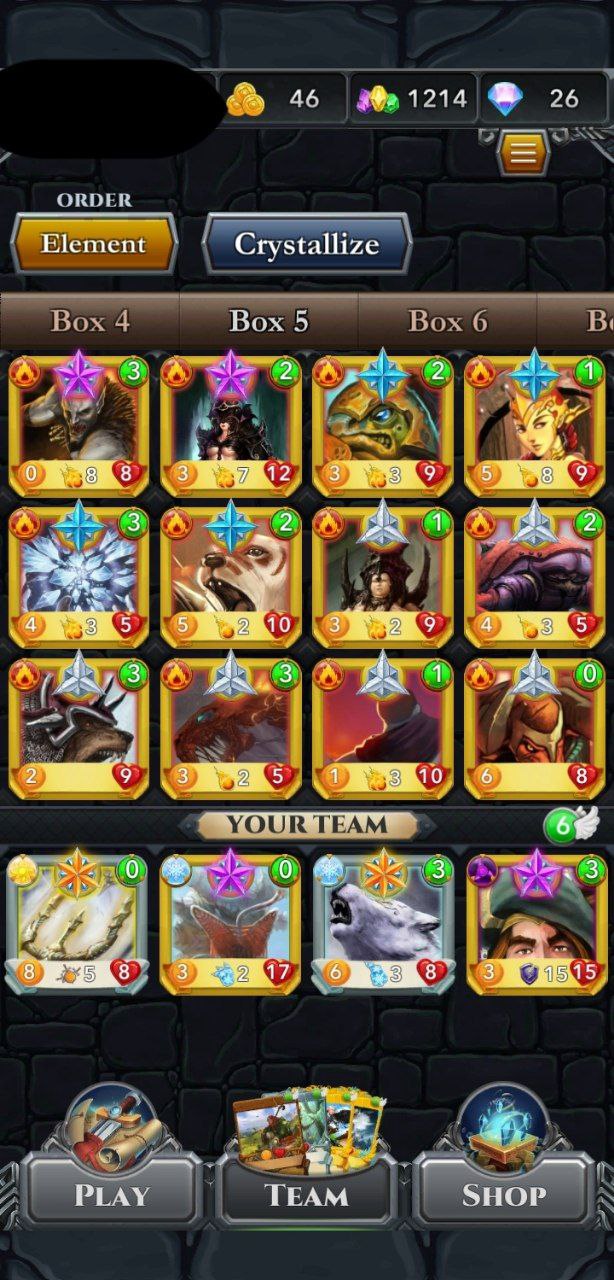The width and height of the screenshot is (614, 1280).
Task: Switch to the Box 4 tab
Action: coord(90,321)
